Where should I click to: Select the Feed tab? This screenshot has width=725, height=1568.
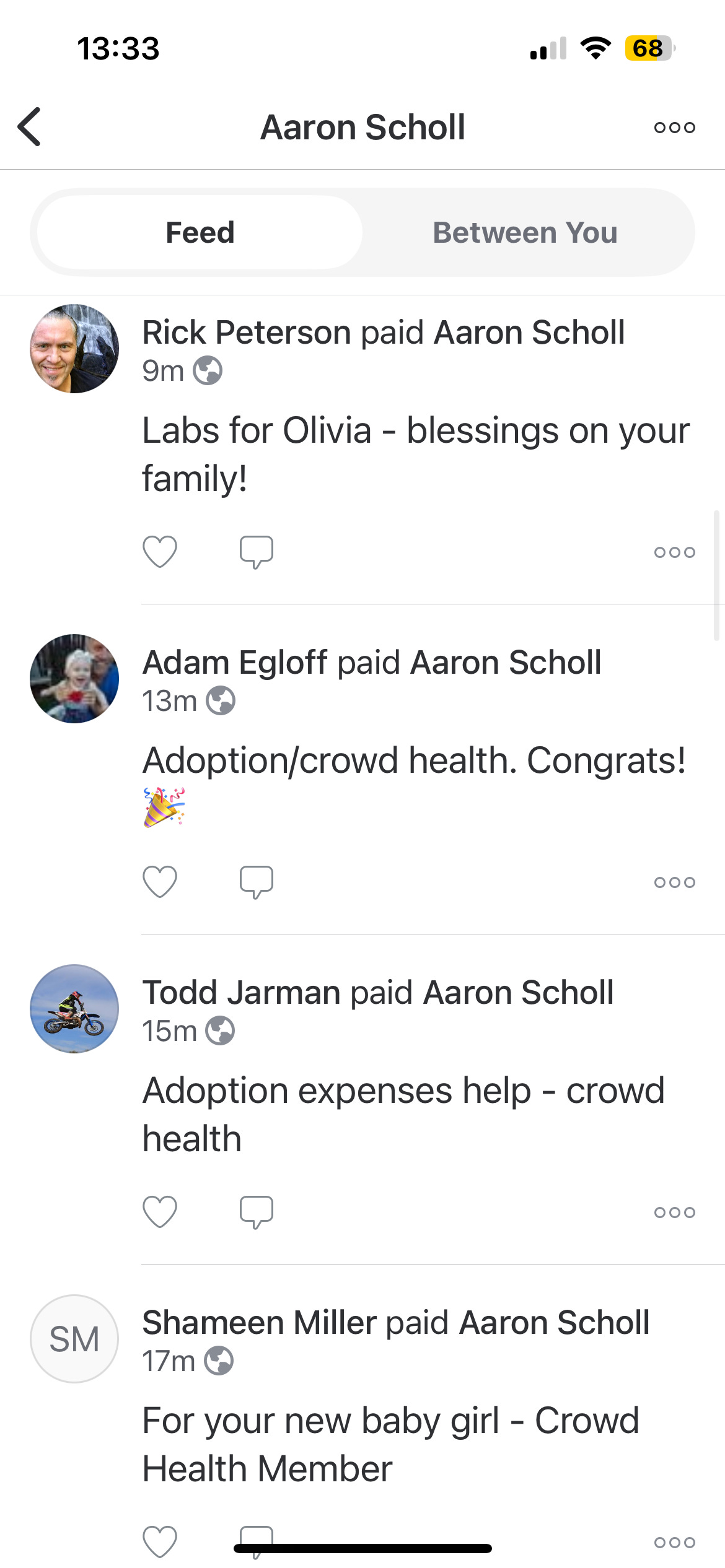(x=200, y=233)
